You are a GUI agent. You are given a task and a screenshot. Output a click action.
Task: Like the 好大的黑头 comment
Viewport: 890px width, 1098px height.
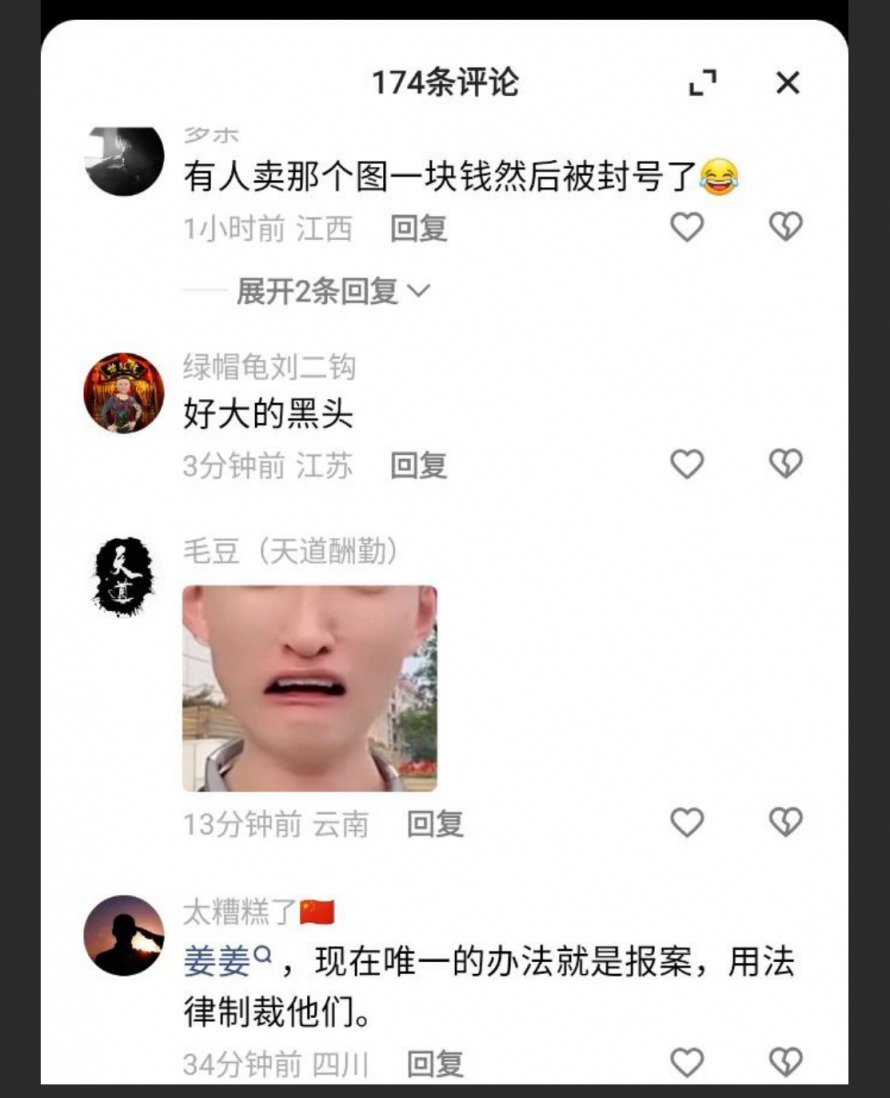coord(686,464)
